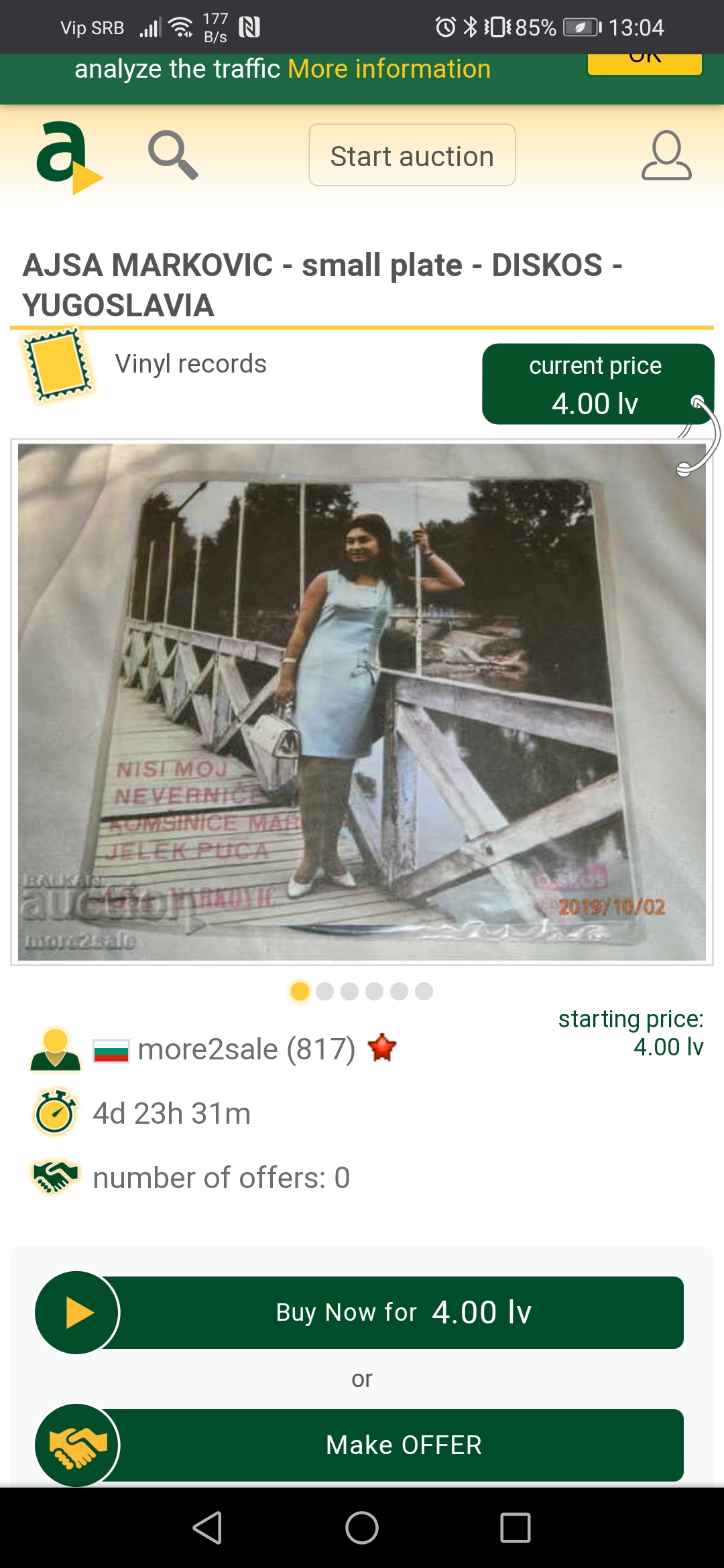
Task: Open the recent apps overview
Action: (x=515, y=1528)
